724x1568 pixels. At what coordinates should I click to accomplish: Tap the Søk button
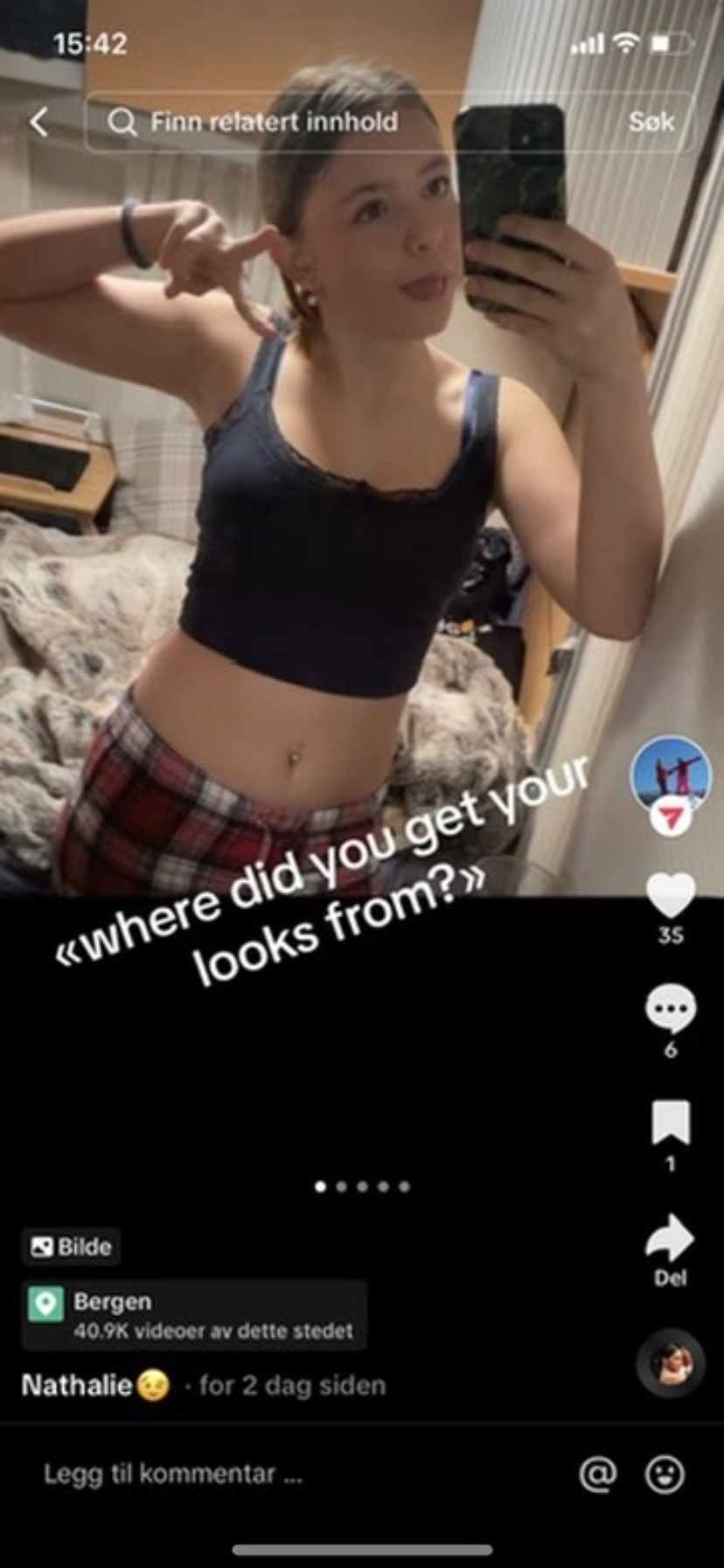point(651,122)
